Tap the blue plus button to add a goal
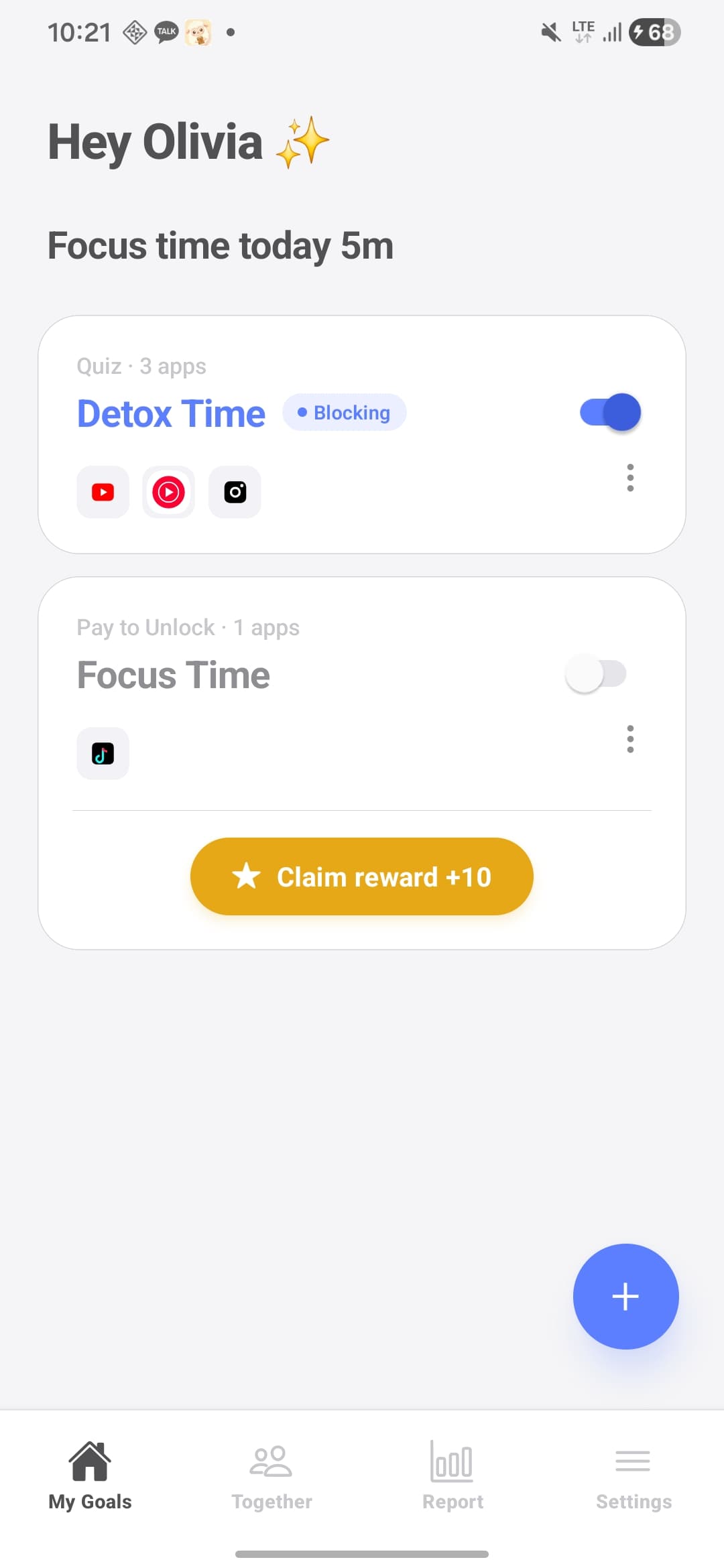This screenshot has height=1568, width=724. pyautogui.click(x=625, y=1296)
